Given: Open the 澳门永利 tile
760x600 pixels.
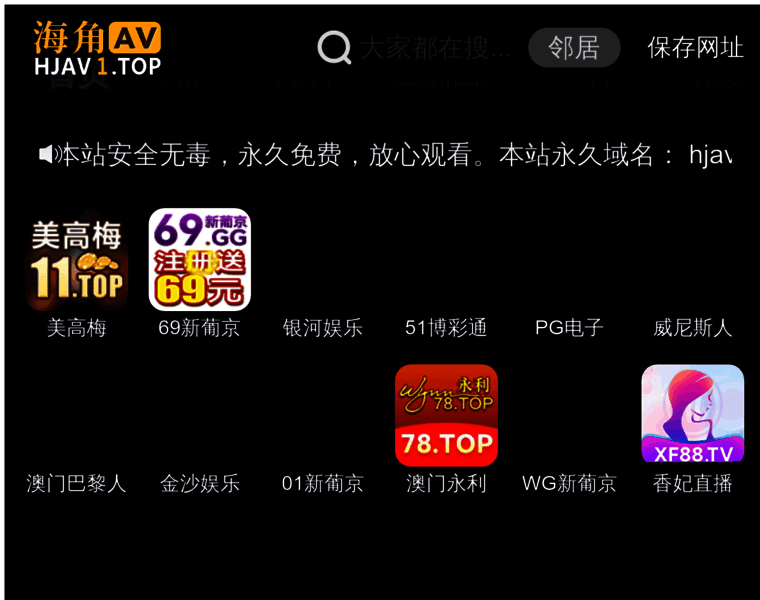Looking at the screenshot, I should pos(446,416).
